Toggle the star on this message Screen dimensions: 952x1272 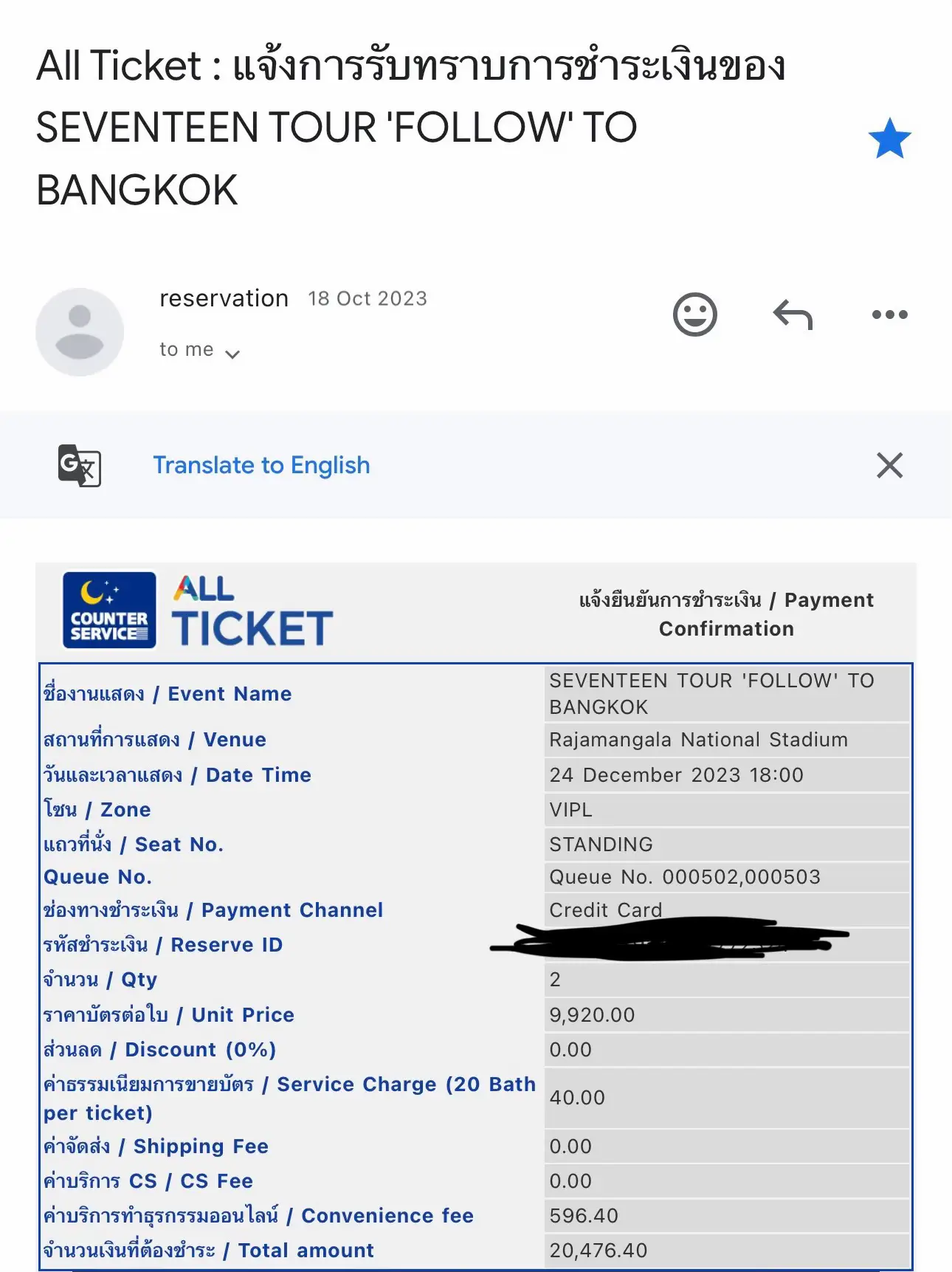pos(890,137)
